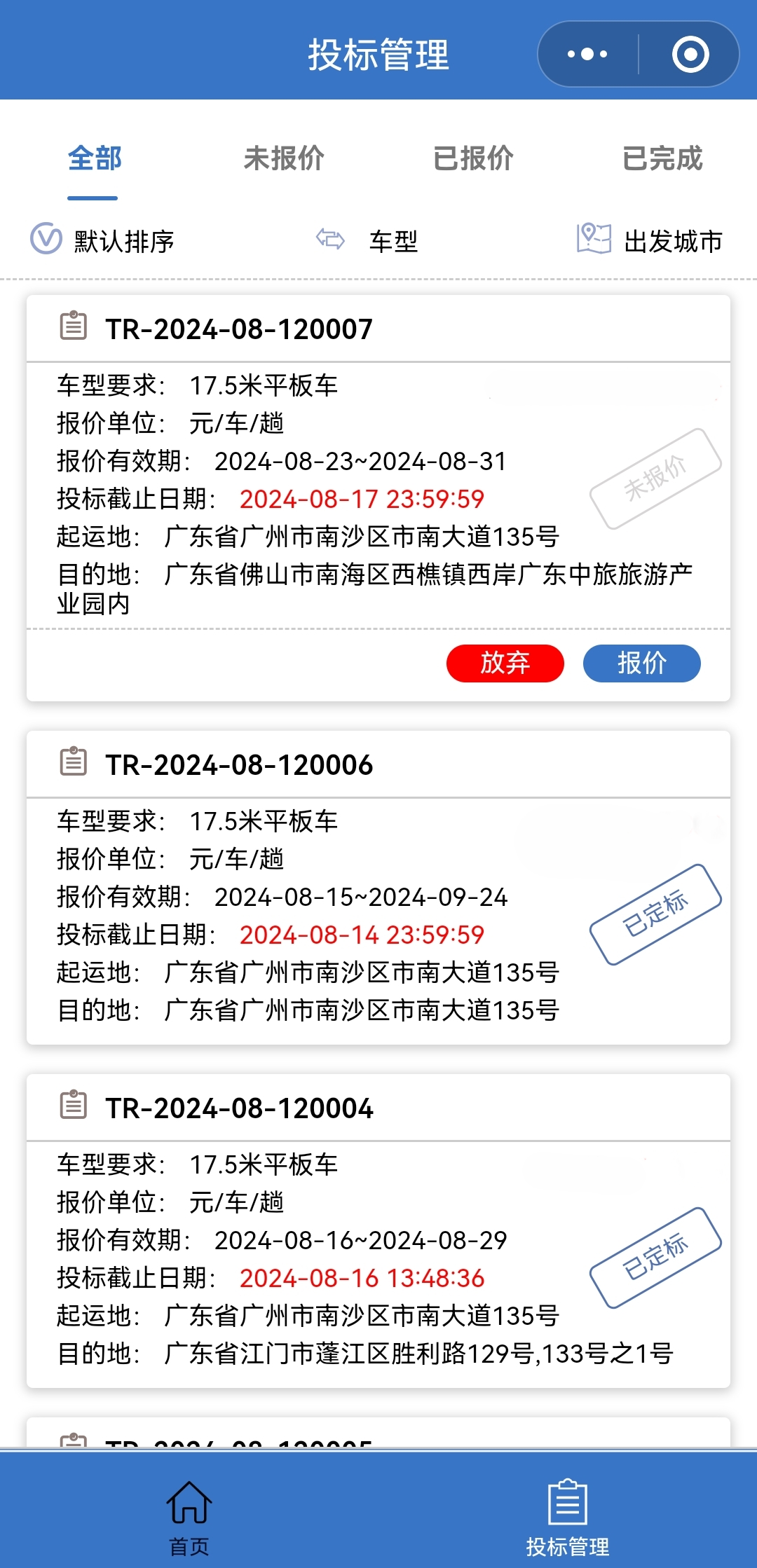Switch to the 已报价 tab
757x1568 pixels.
point(473,158)
